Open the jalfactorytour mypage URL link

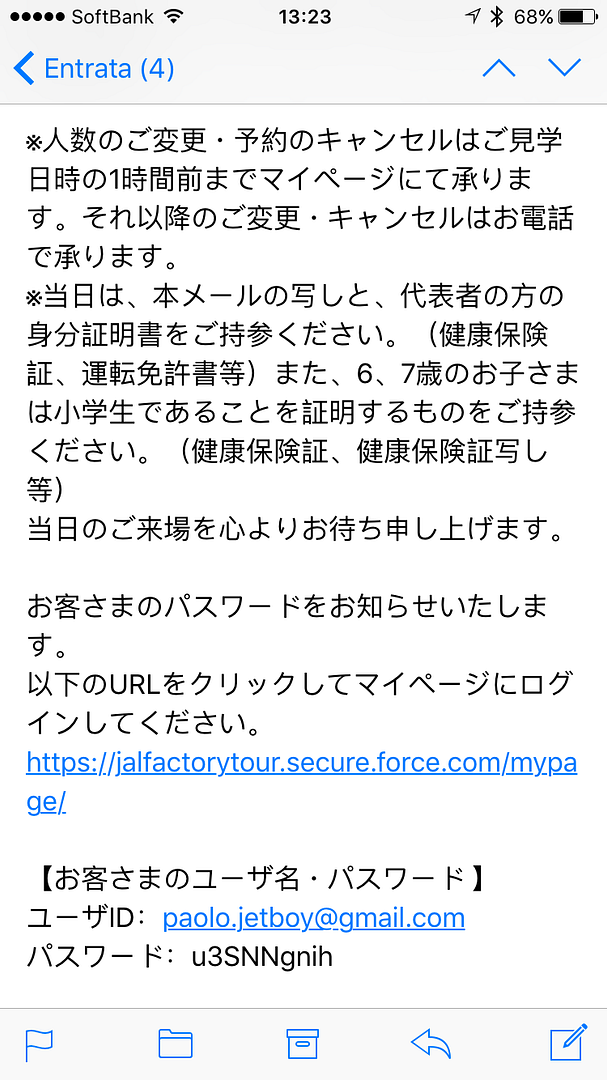click(300, 764)
